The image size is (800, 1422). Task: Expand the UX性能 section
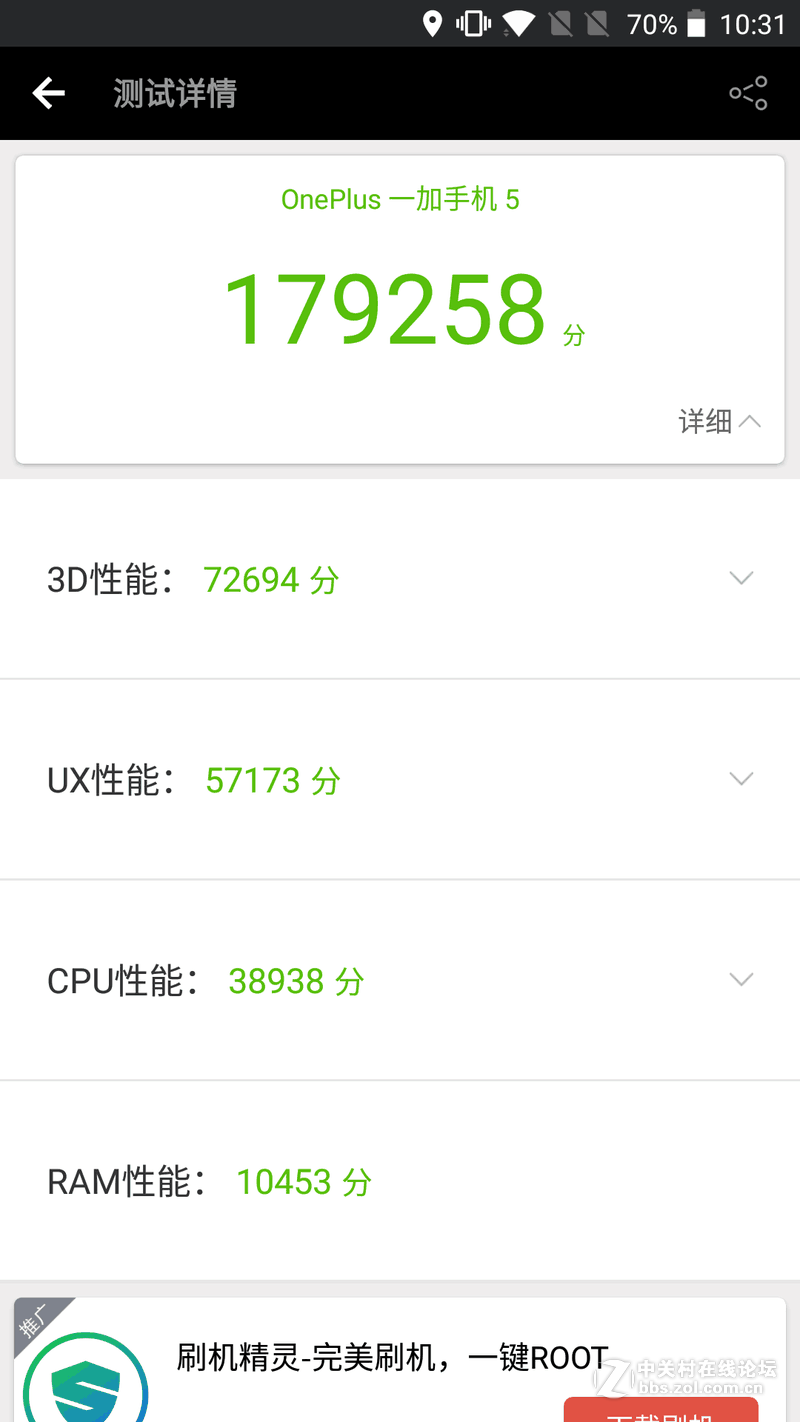[740, 779]
